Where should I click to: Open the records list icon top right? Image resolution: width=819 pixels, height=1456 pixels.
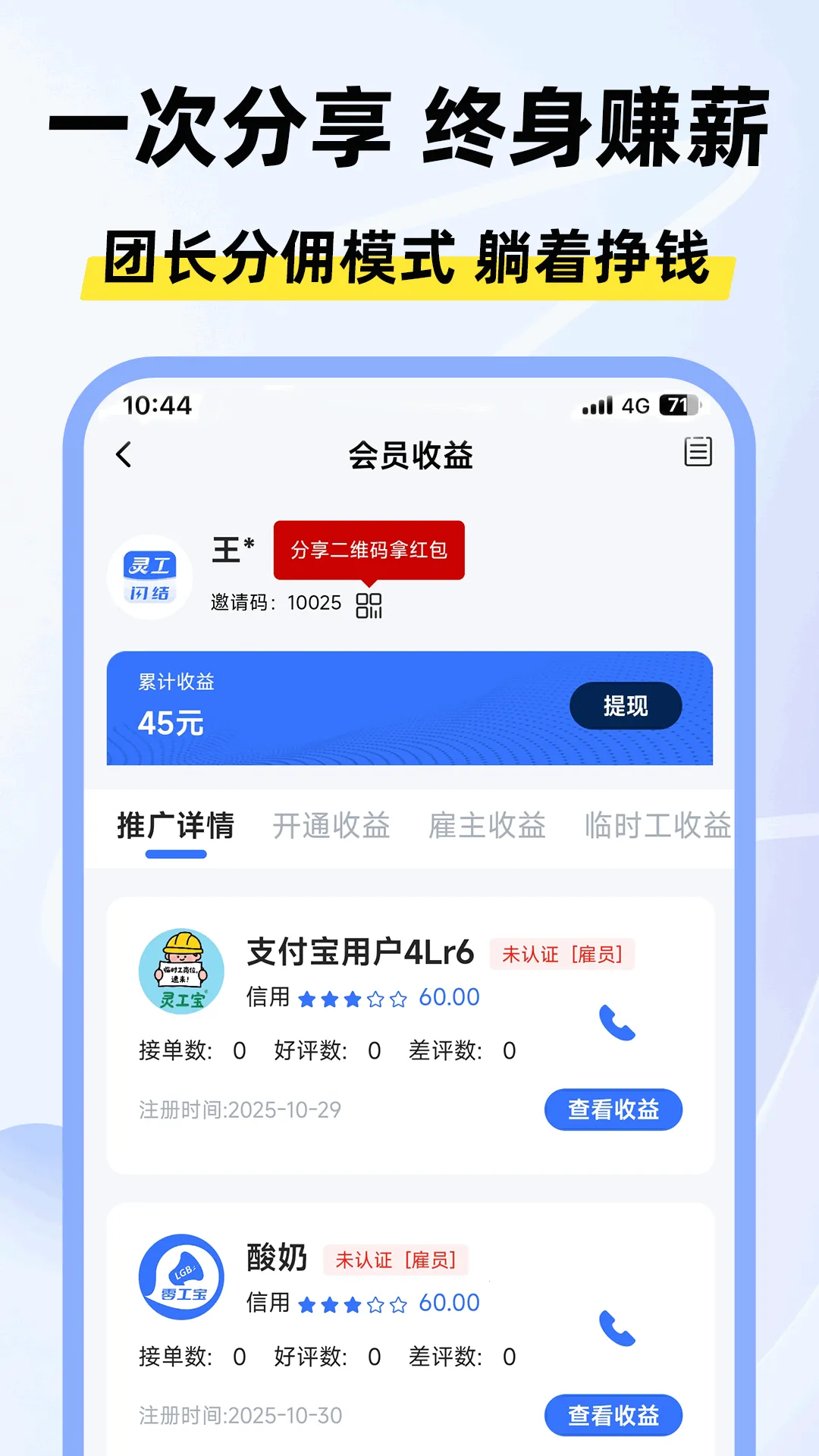699,450
